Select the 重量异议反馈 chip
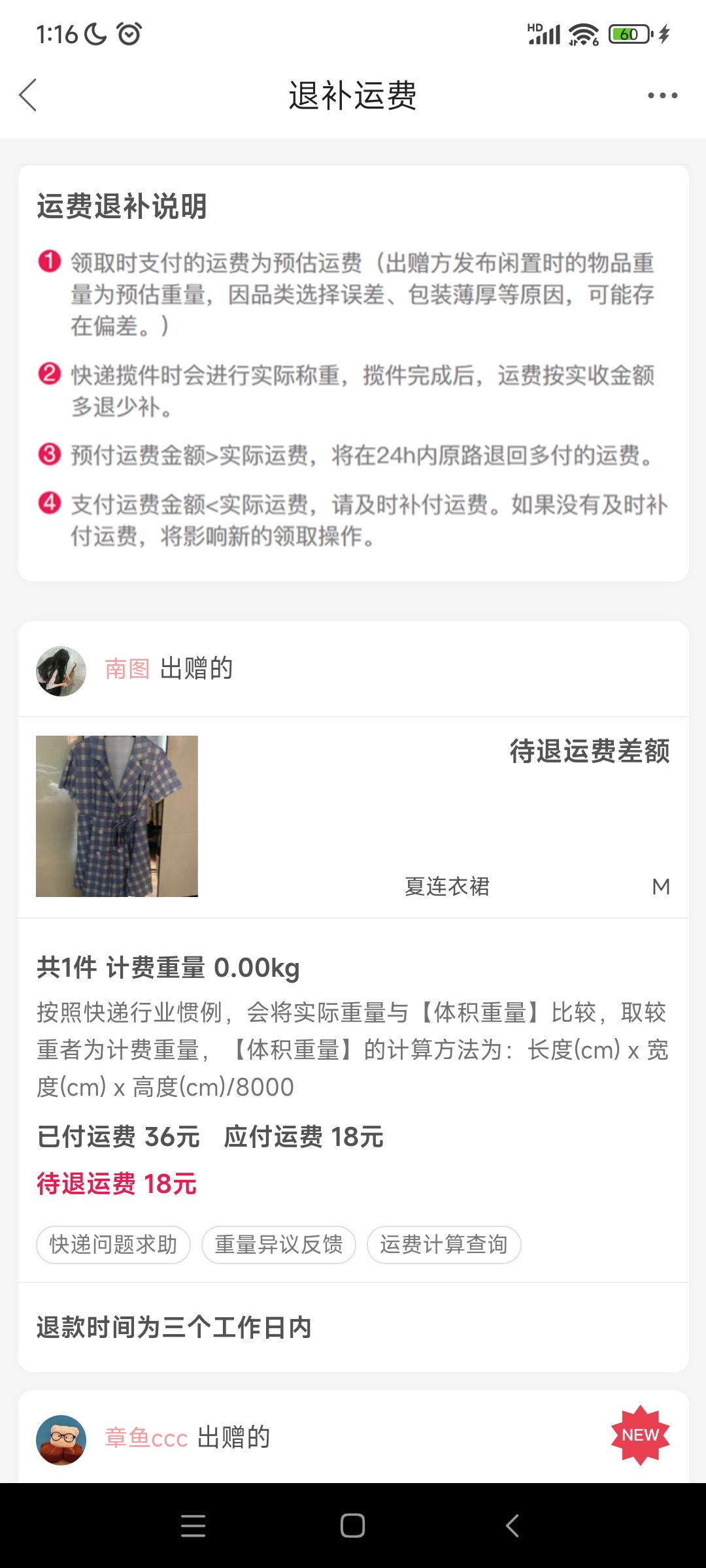Viewport: 706px width, 1568px height. (x=278, y=1245)
